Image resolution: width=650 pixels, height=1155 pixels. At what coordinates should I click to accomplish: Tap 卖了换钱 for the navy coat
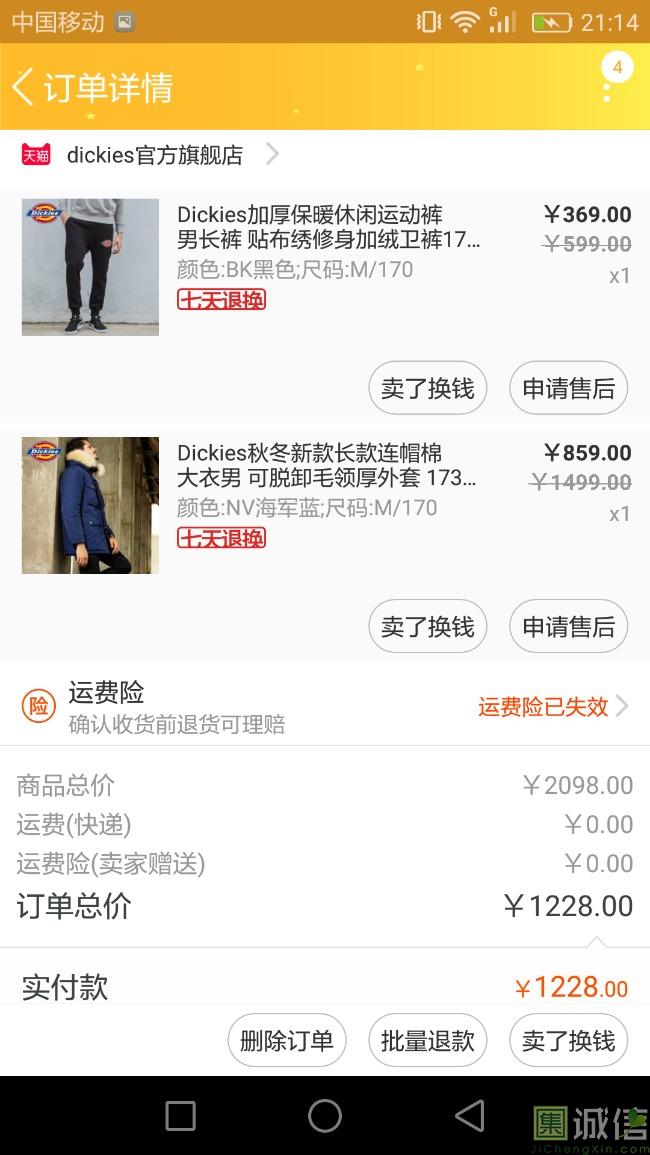(x=428, y=627)
